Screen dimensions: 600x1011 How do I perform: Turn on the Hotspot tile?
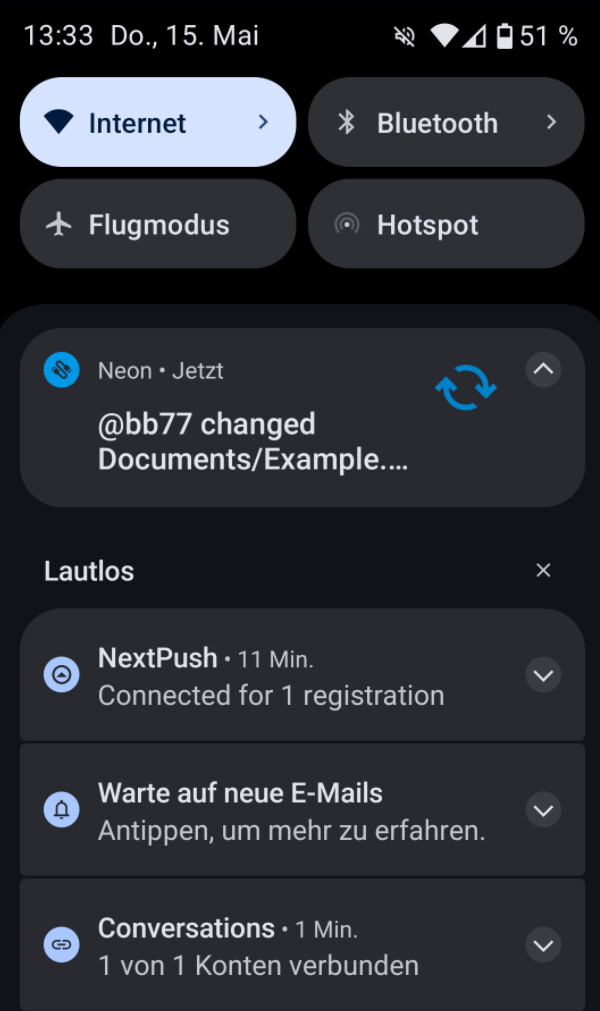pos(446,224)
